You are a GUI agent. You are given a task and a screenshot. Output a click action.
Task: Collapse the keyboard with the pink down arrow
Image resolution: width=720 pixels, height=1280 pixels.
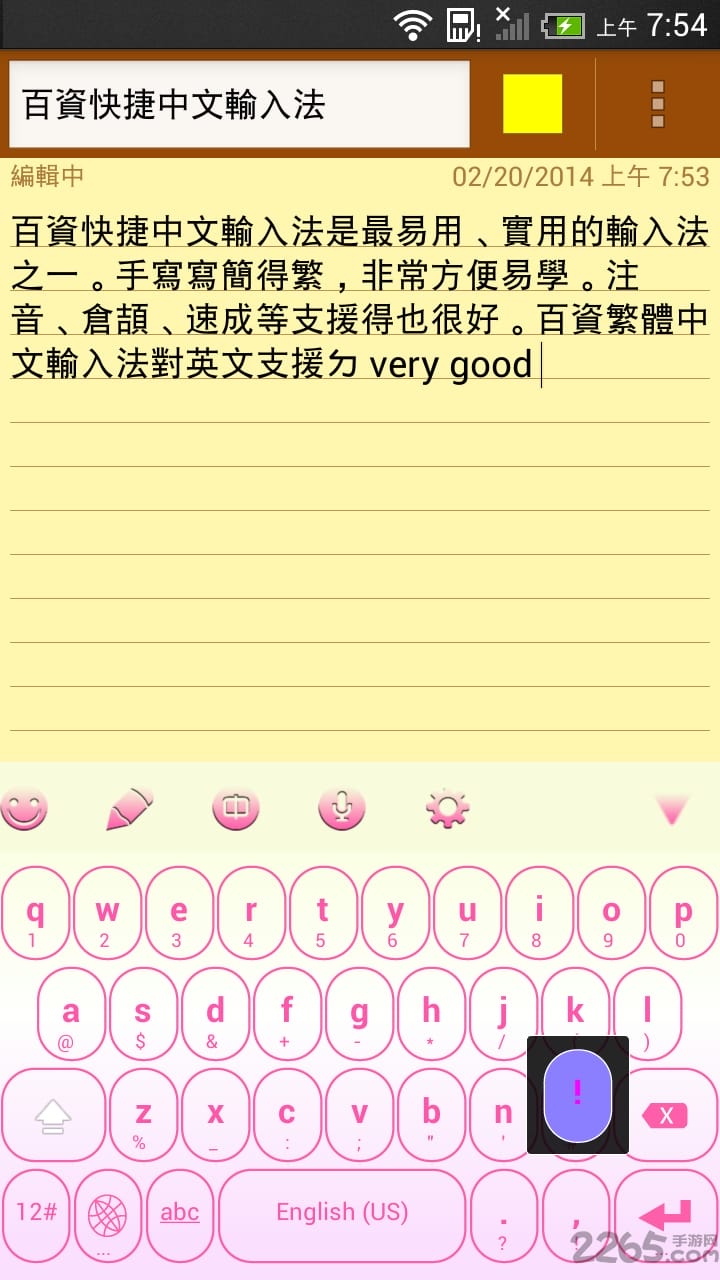coord(672,810)
